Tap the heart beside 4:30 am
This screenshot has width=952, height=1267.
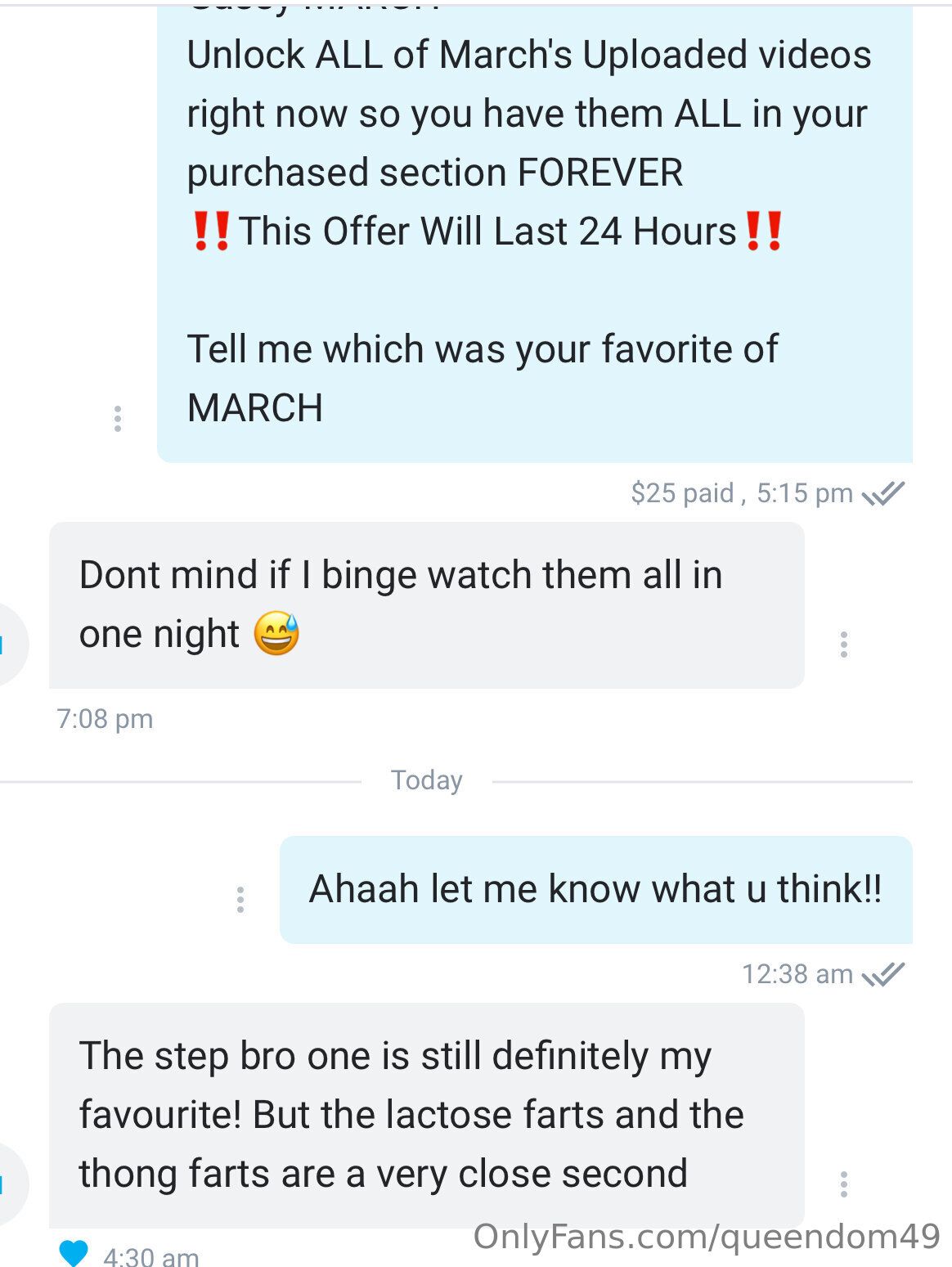74,1252
